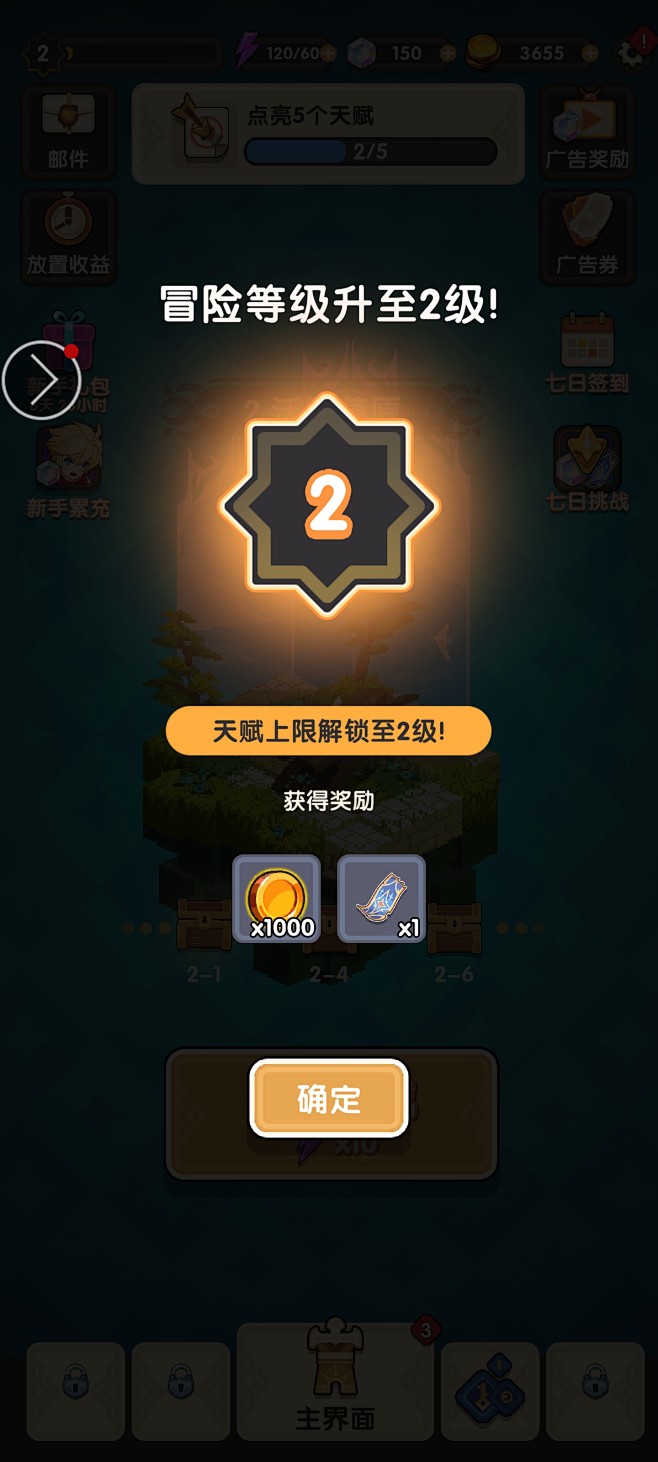Confirm the level-up with 确定 button
The width and height of the screenshot is (658, 1462).
tap(329, 1098)
